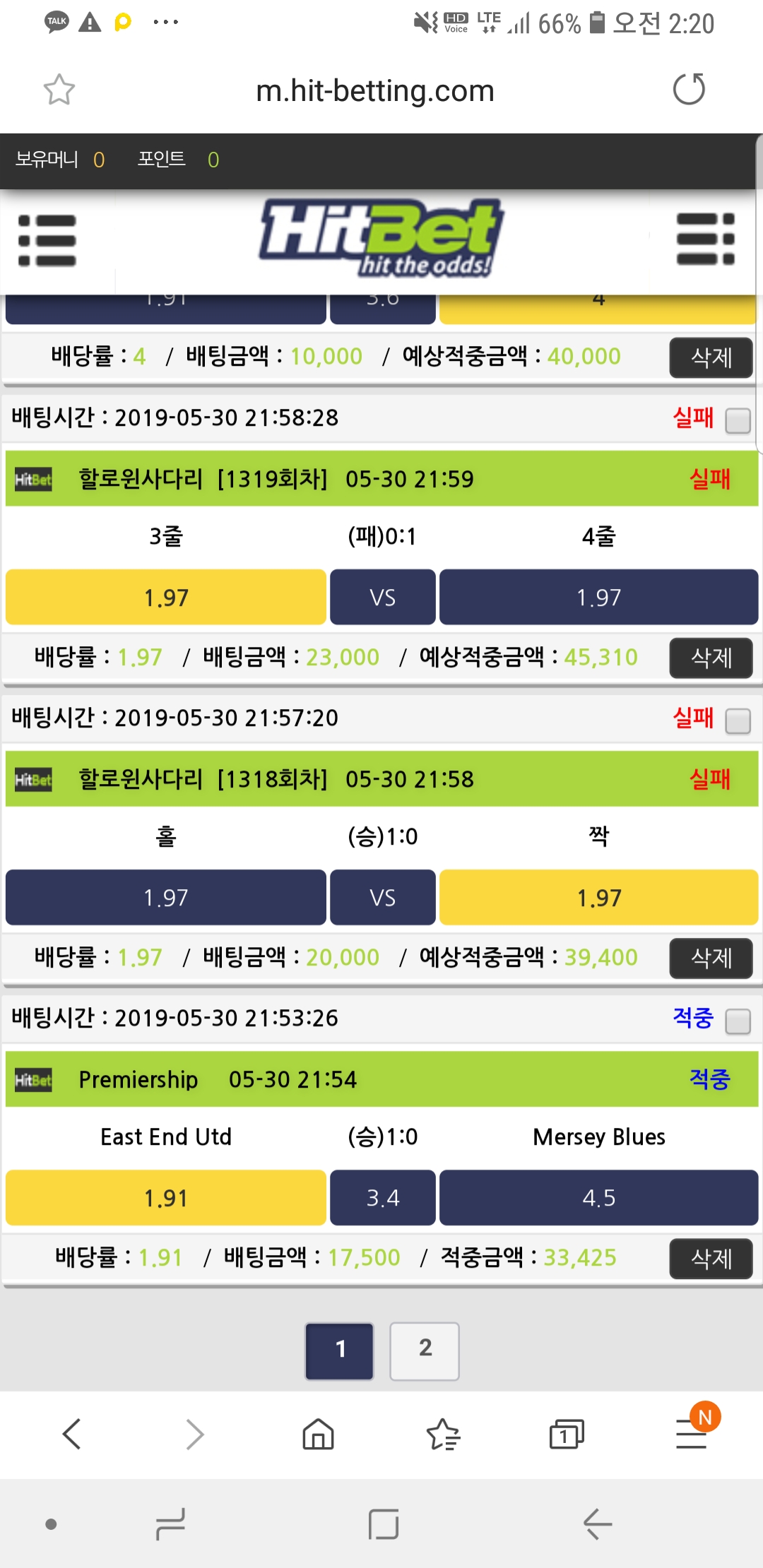Reload the page
The height and width of the screenshot is (1568, 763).
pos(689,90)
